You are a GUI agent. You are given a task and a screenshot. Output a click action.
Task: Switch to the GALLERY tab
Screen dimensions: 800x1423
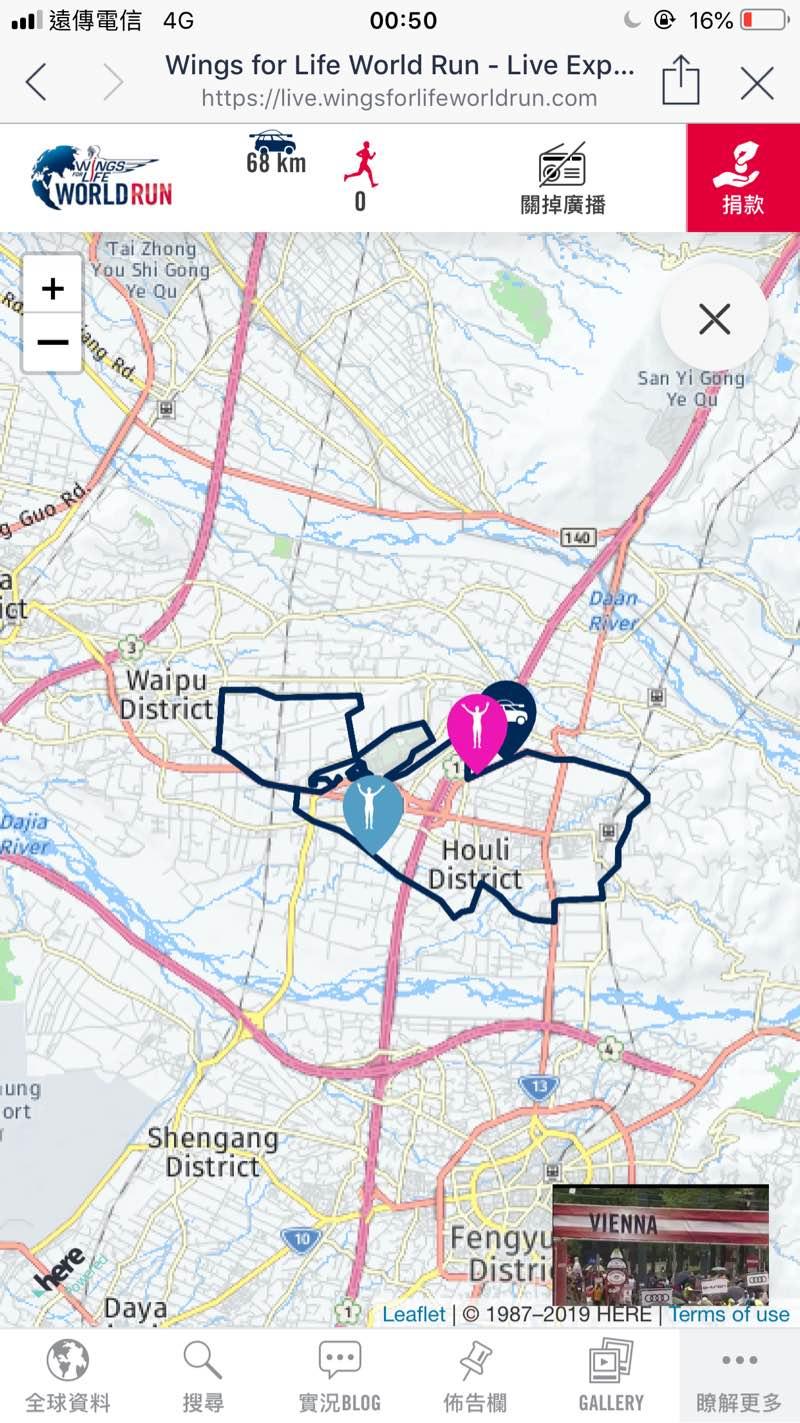point(610,1376)
